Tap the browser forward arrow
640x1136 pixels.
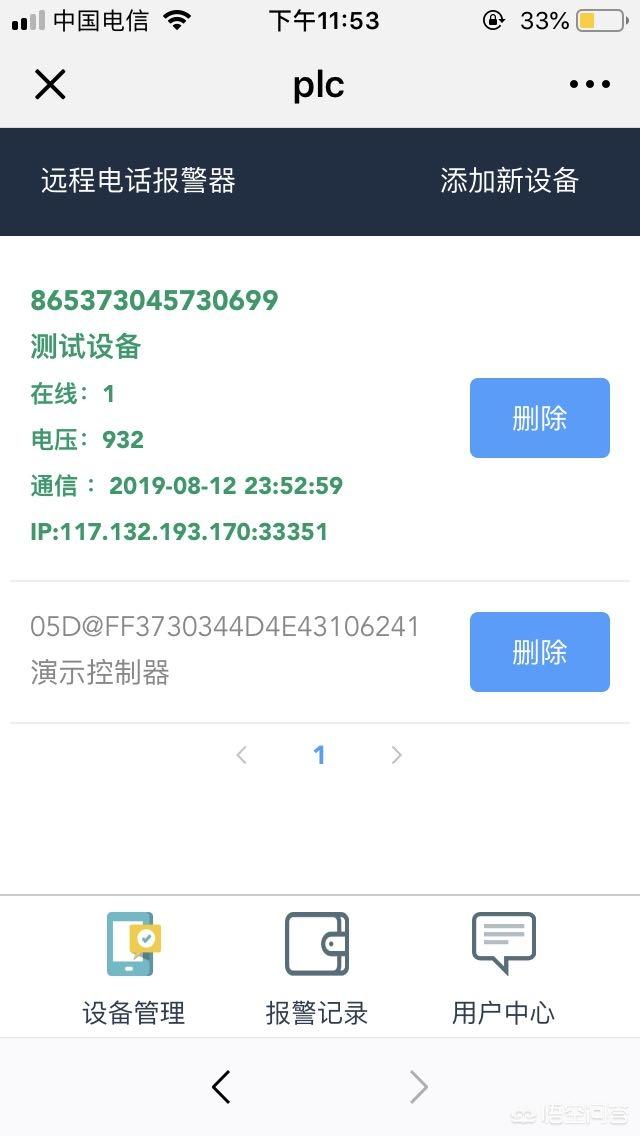418,1086
